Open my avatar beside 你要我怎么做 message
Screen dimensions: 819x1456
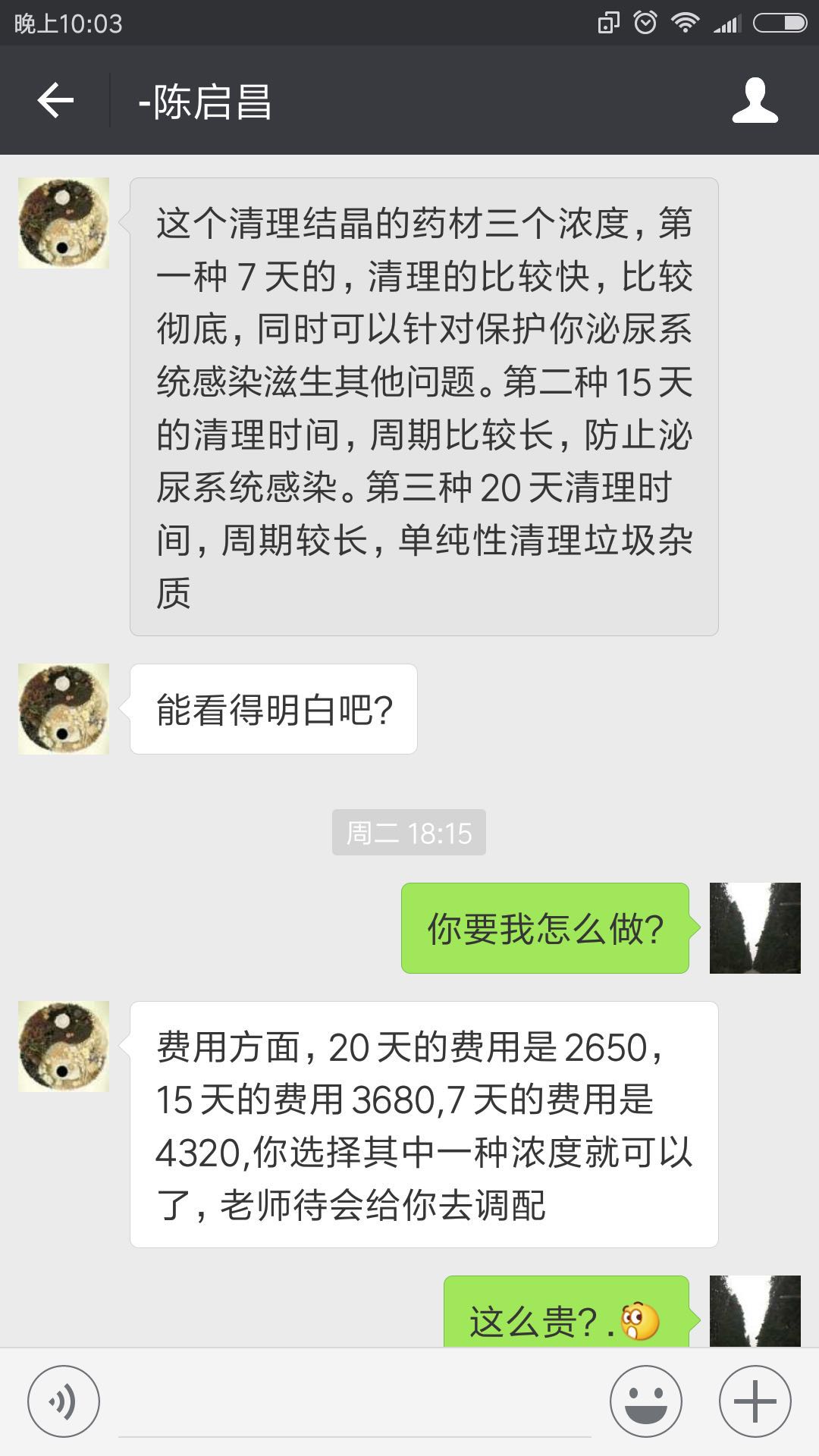pos(755,927)
